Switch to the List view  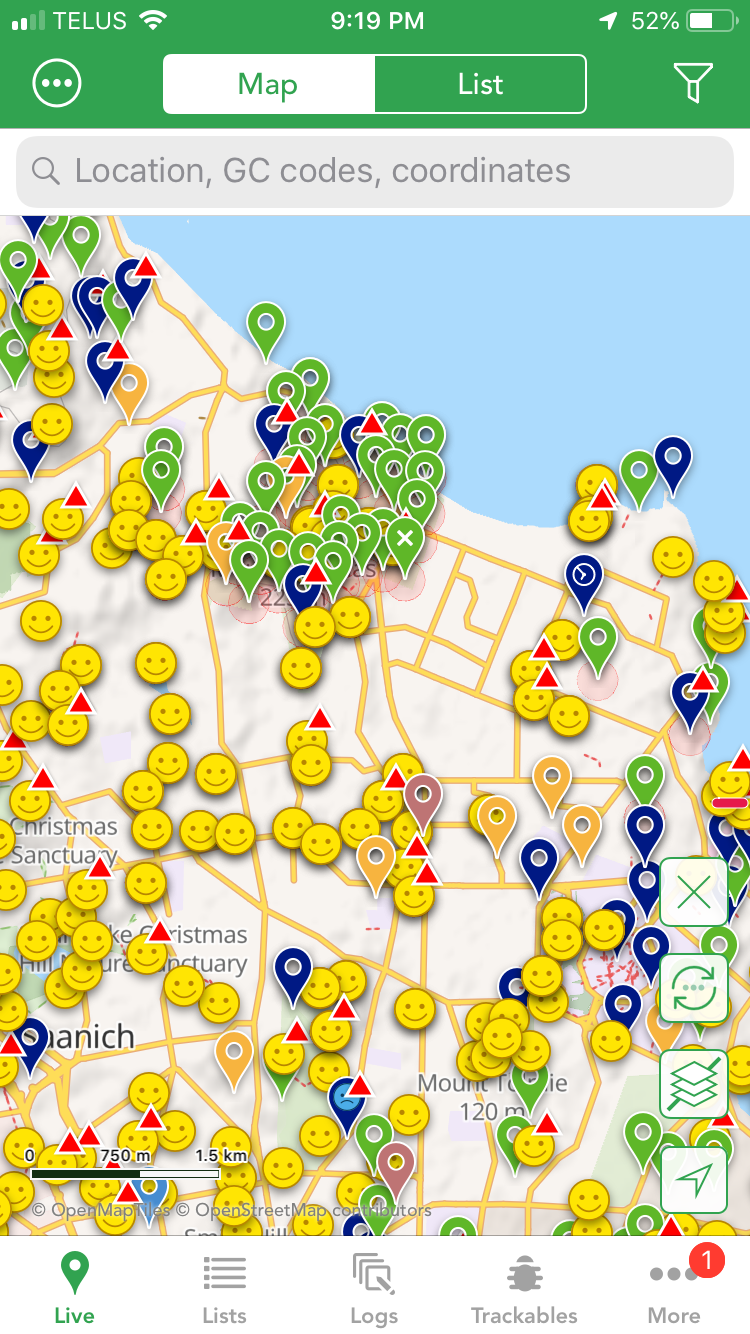pos(480,84)
